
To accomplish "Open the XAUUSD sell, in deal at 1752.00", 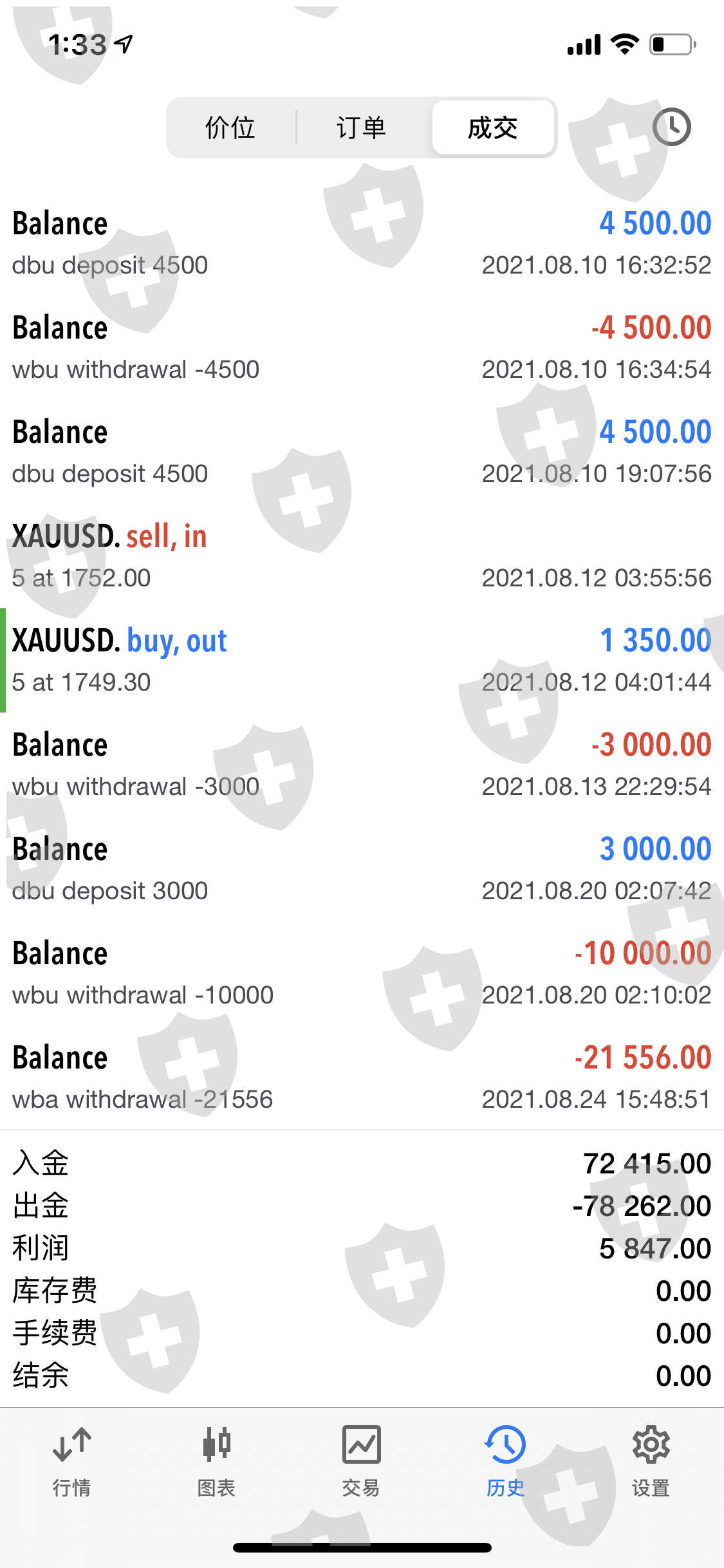I will coord(362,556).
